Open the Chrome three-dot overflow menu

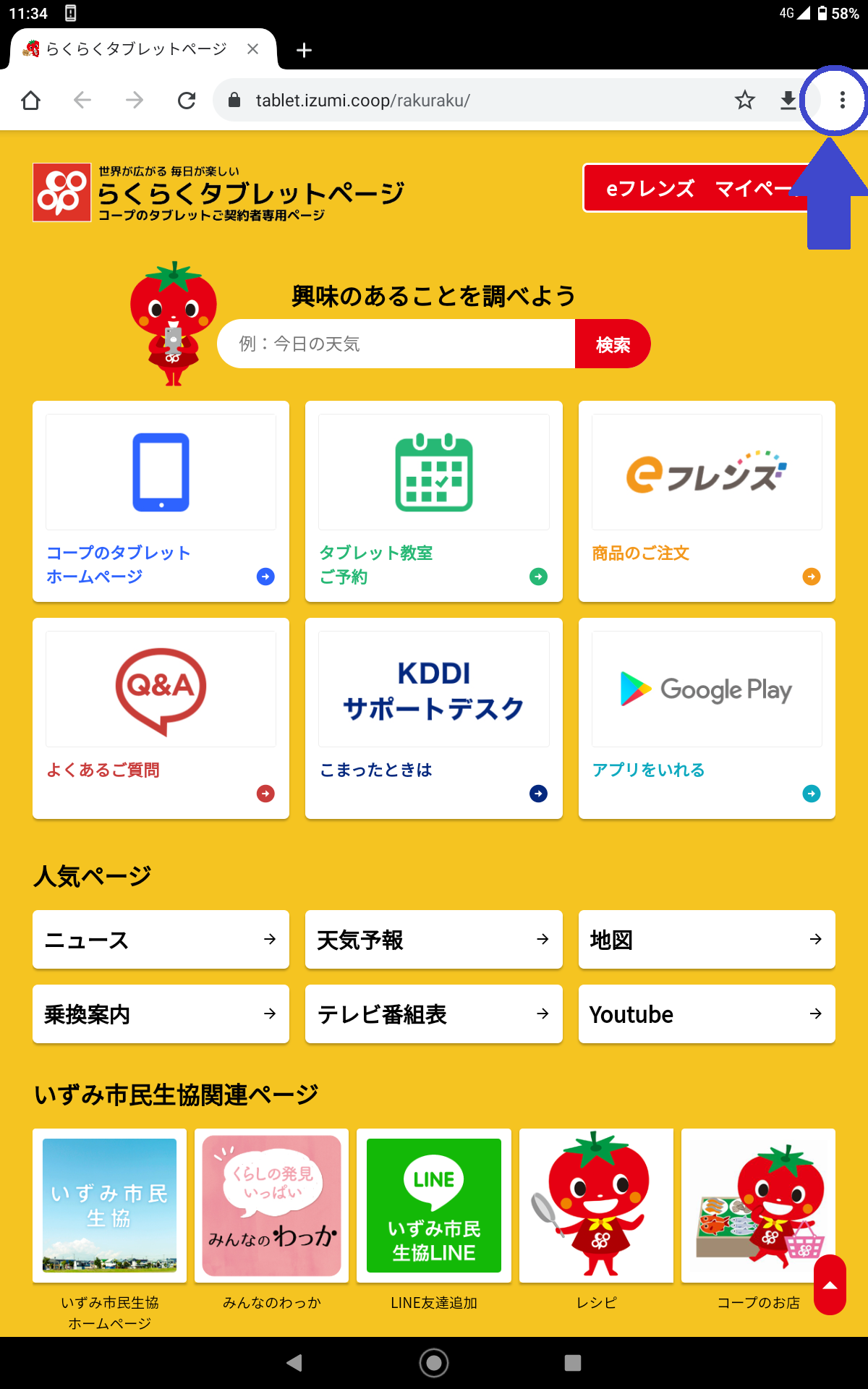842,100
